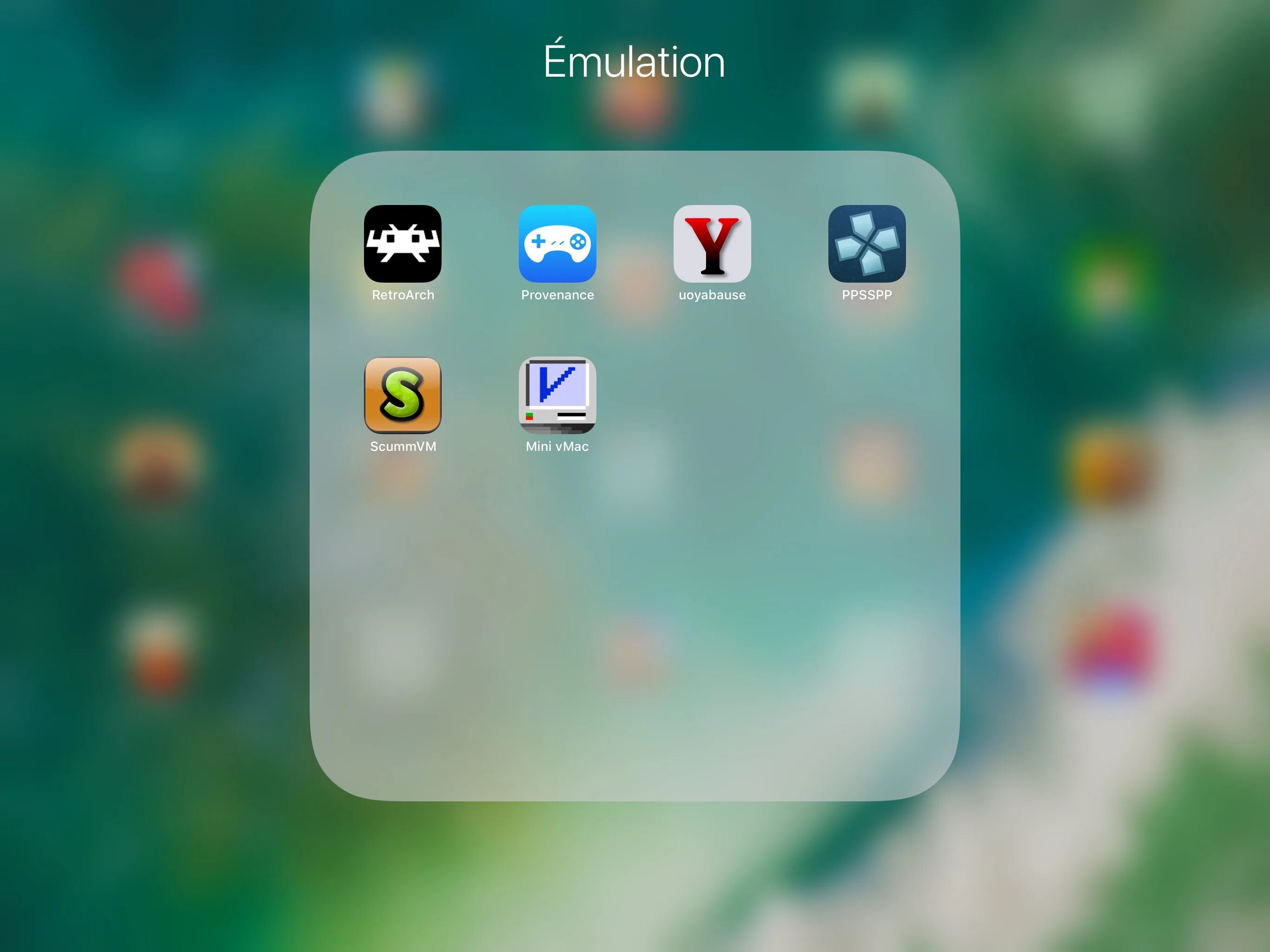
Task: Open the uoyabause app
Action: 712,244
